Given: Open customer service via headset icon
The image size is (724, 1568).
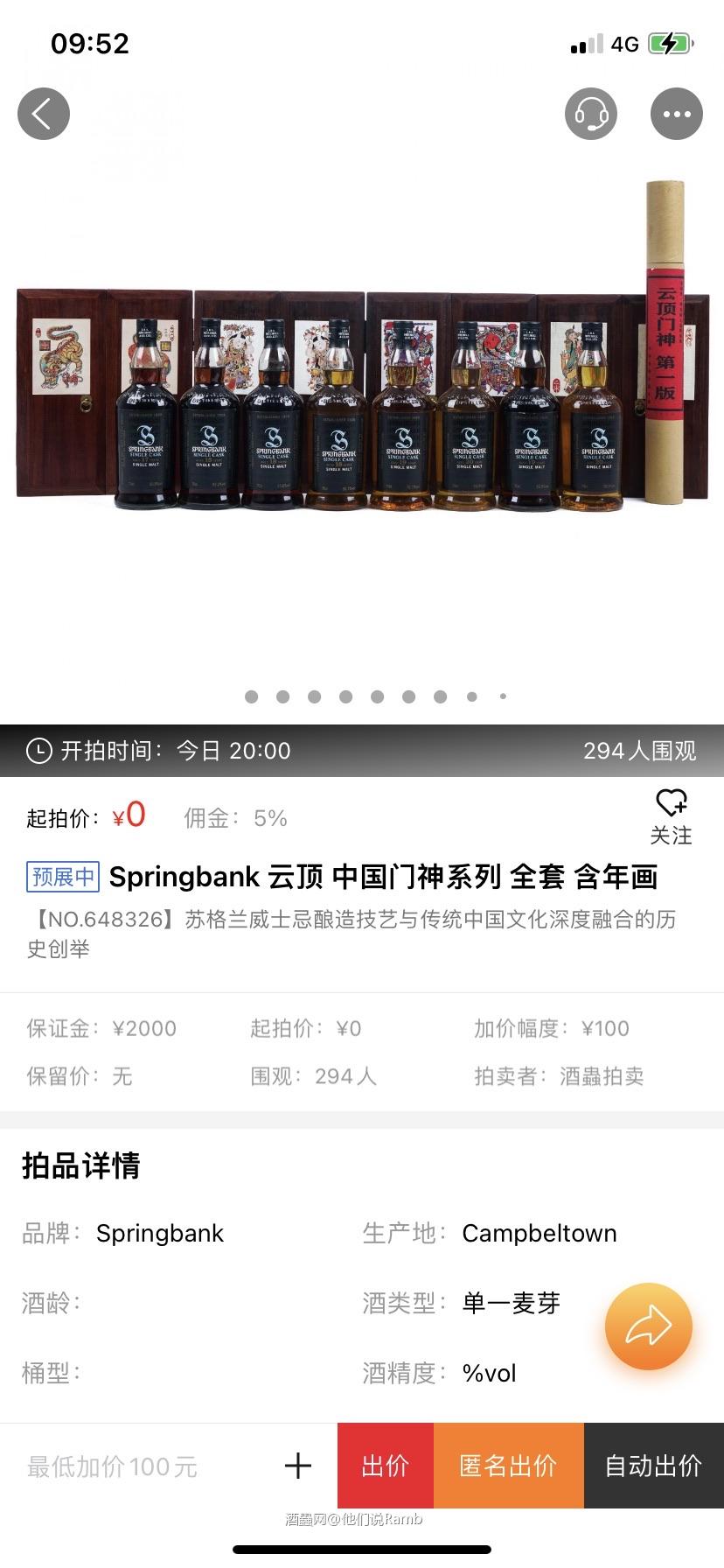Looking at the screenshot, I should tap(590, 114).
